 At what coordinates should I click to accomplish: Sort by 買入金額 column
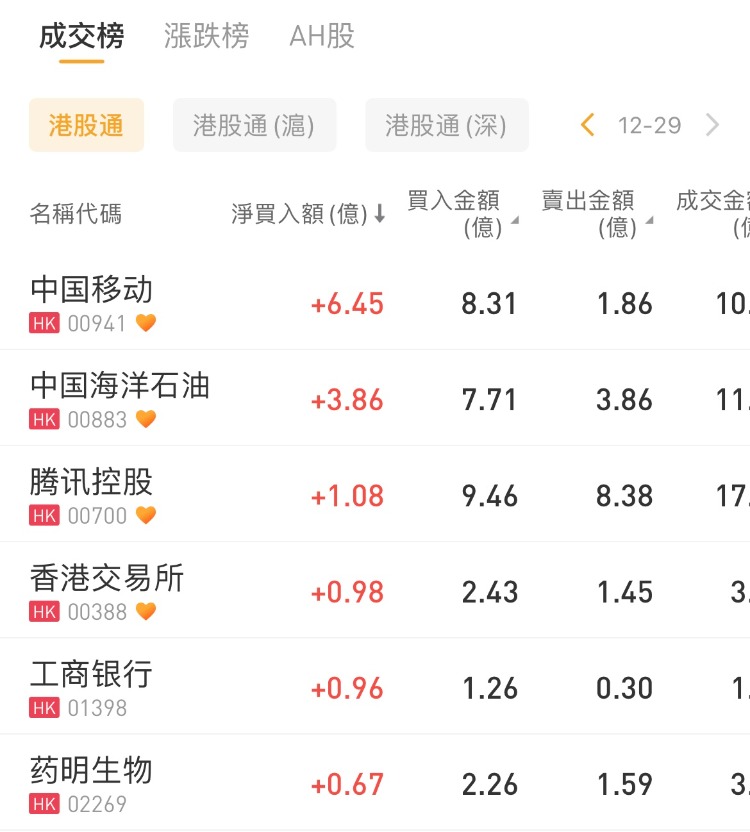(x=460, y=214)
